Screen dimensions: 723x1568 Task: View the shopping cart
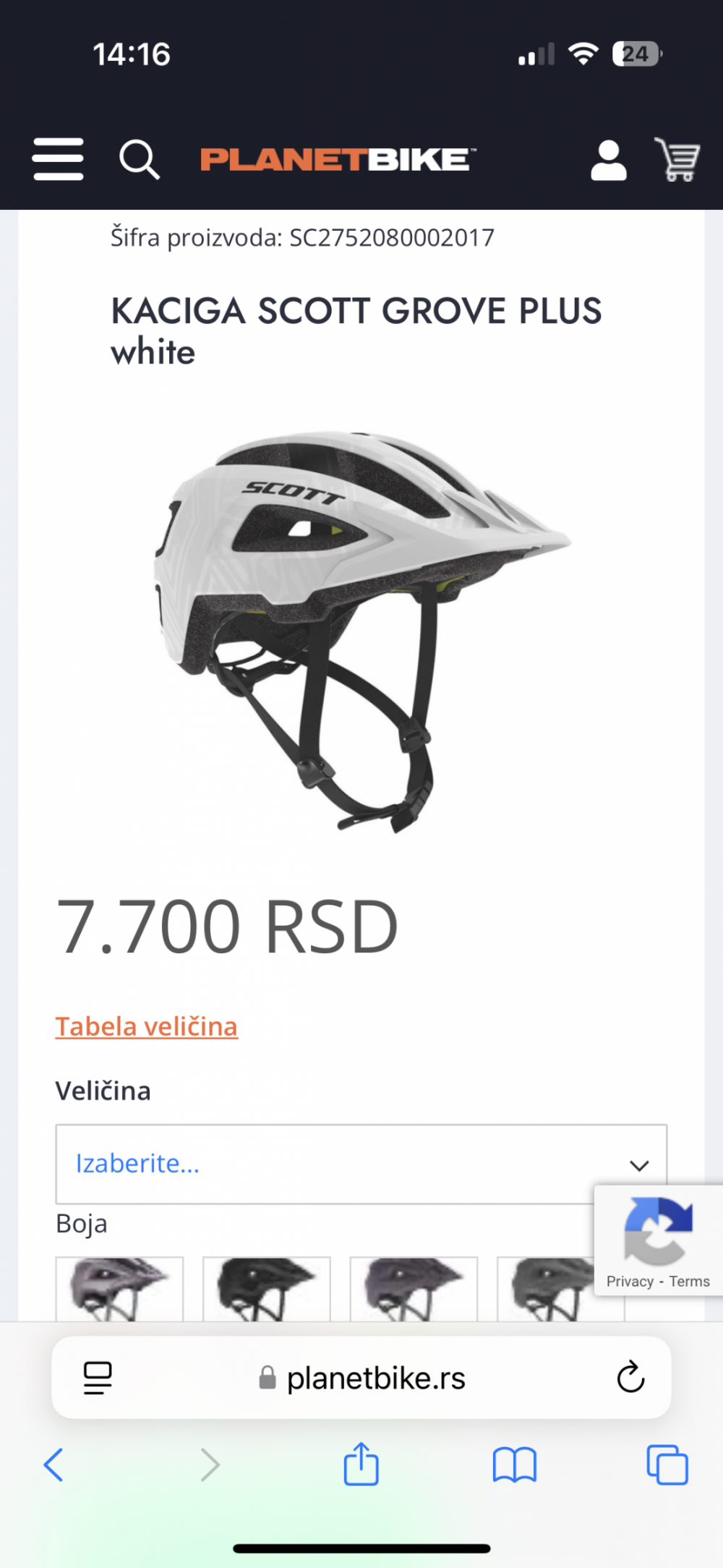pos(677,159)
